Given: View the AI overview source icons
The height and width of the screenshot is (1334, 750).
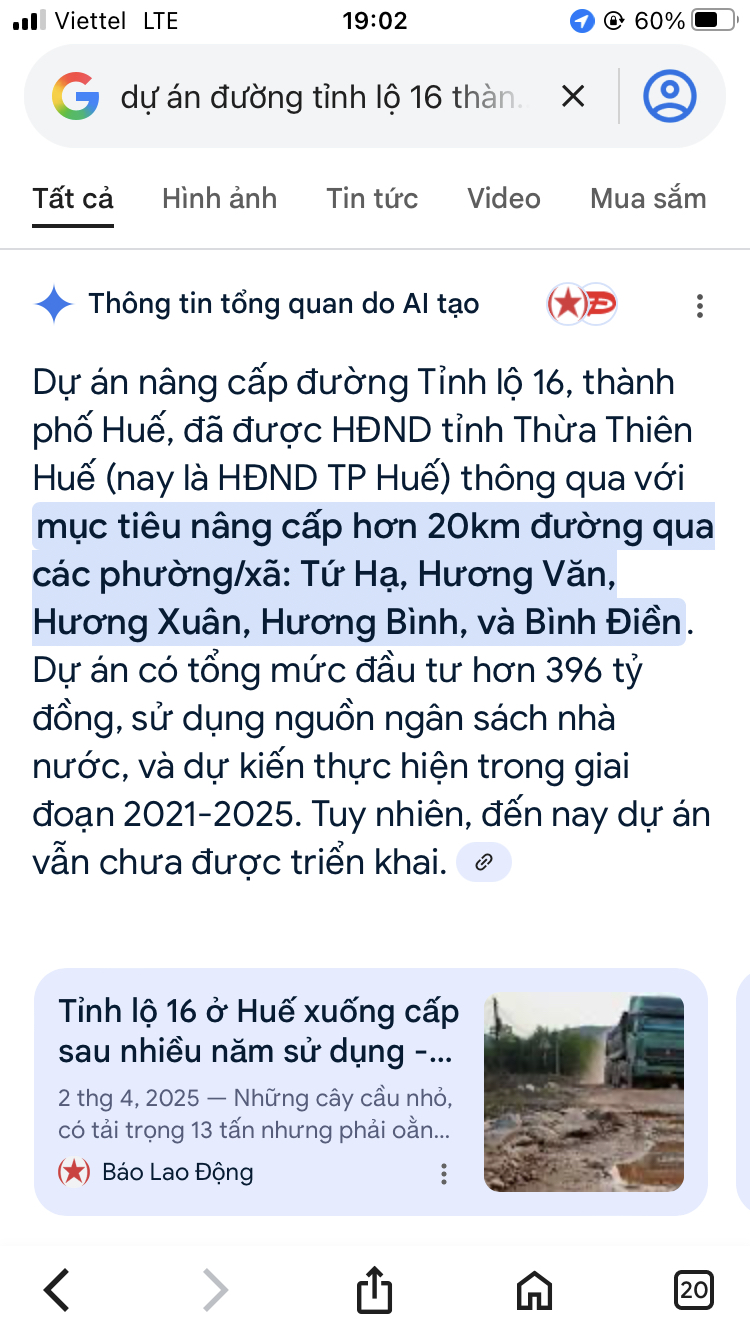Looking at the screenshot, I should pos(582,304).
